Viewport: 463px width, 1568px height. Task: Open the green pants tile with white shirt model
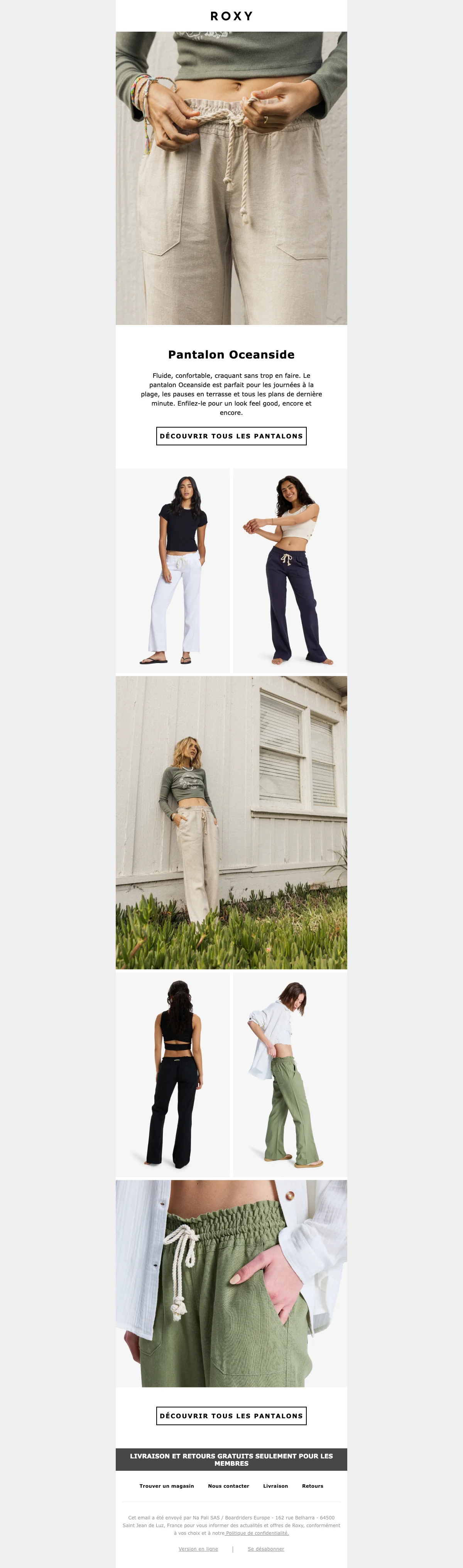tap(290, 1074)
